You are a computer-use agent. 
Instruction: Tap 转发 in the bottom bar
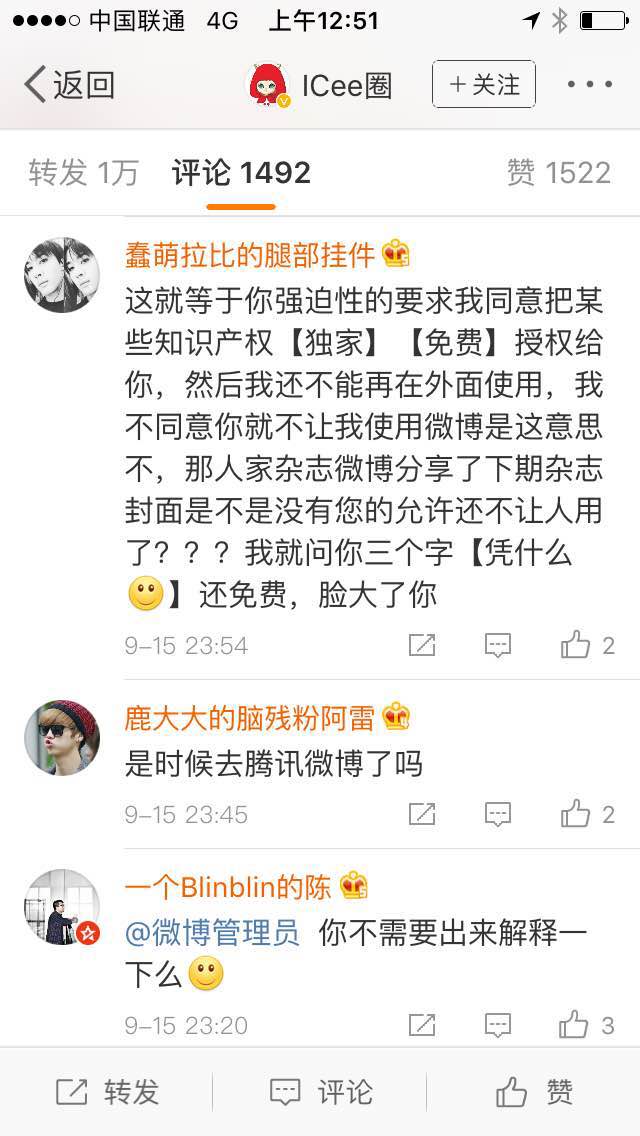pos(107,1091)
